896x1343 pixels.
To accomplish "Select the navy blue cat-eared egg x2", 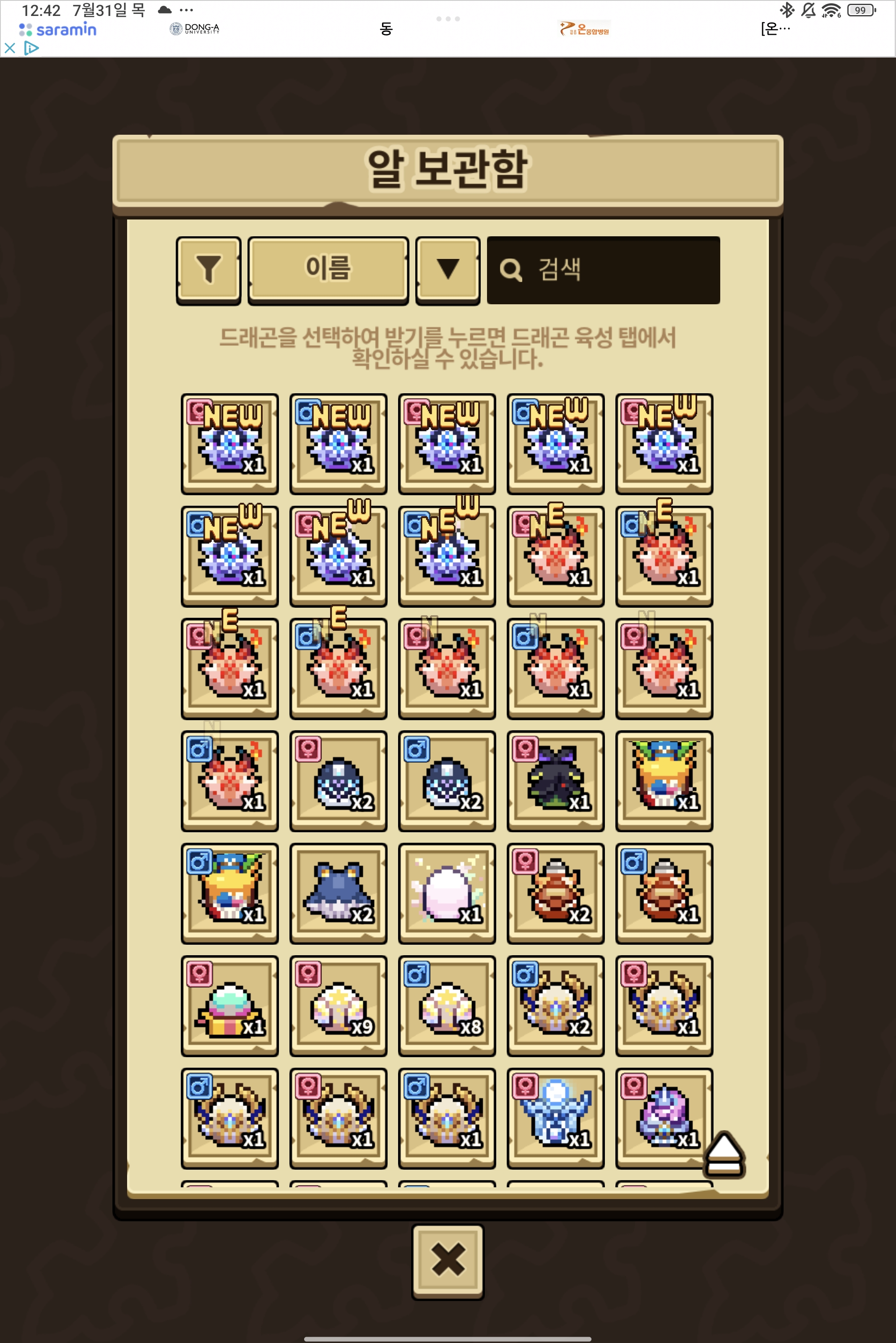I will pos(338,893).
